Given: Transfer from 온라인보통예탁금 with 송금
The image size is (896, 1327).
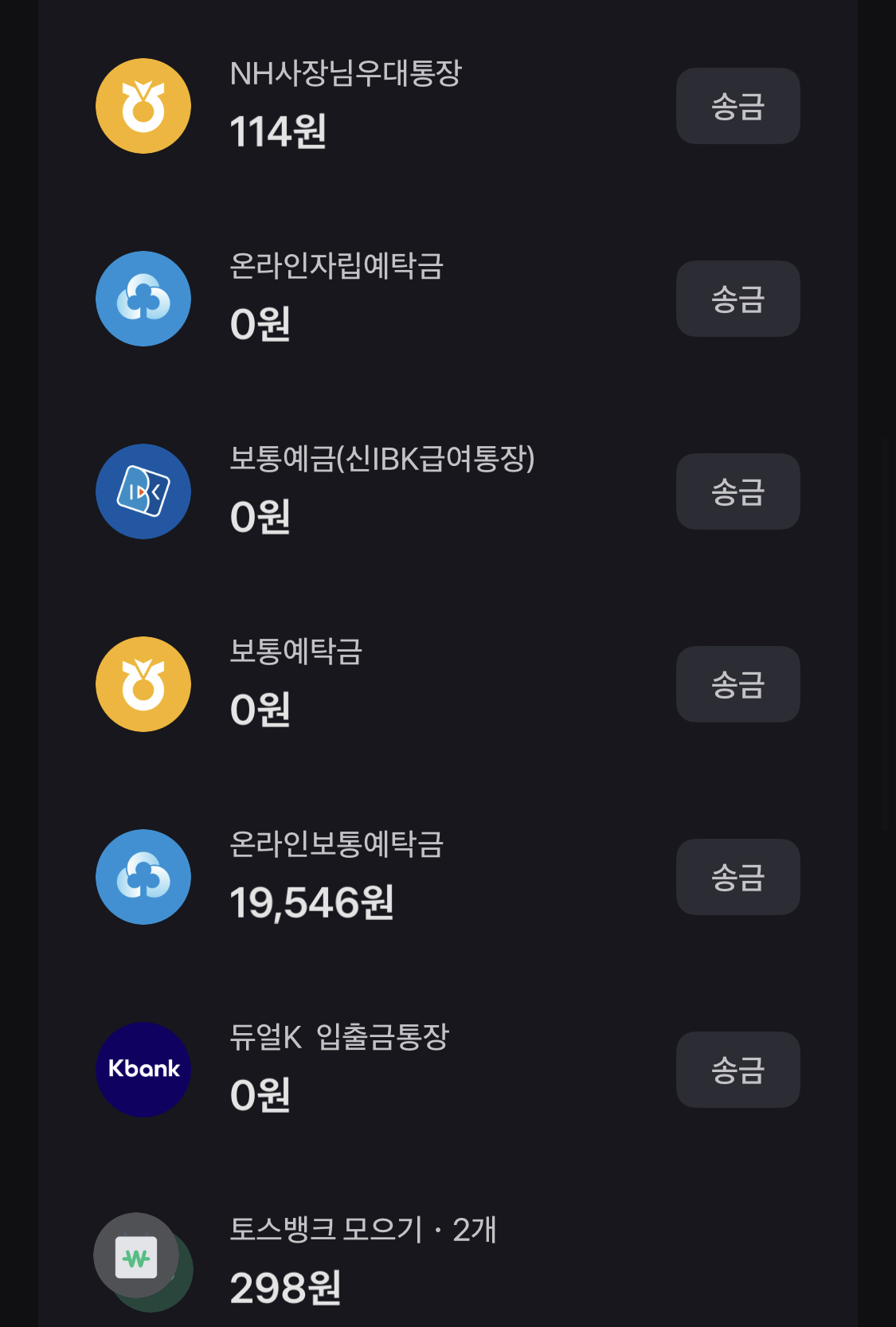Looking at the screenshot, I should [738, 877].
